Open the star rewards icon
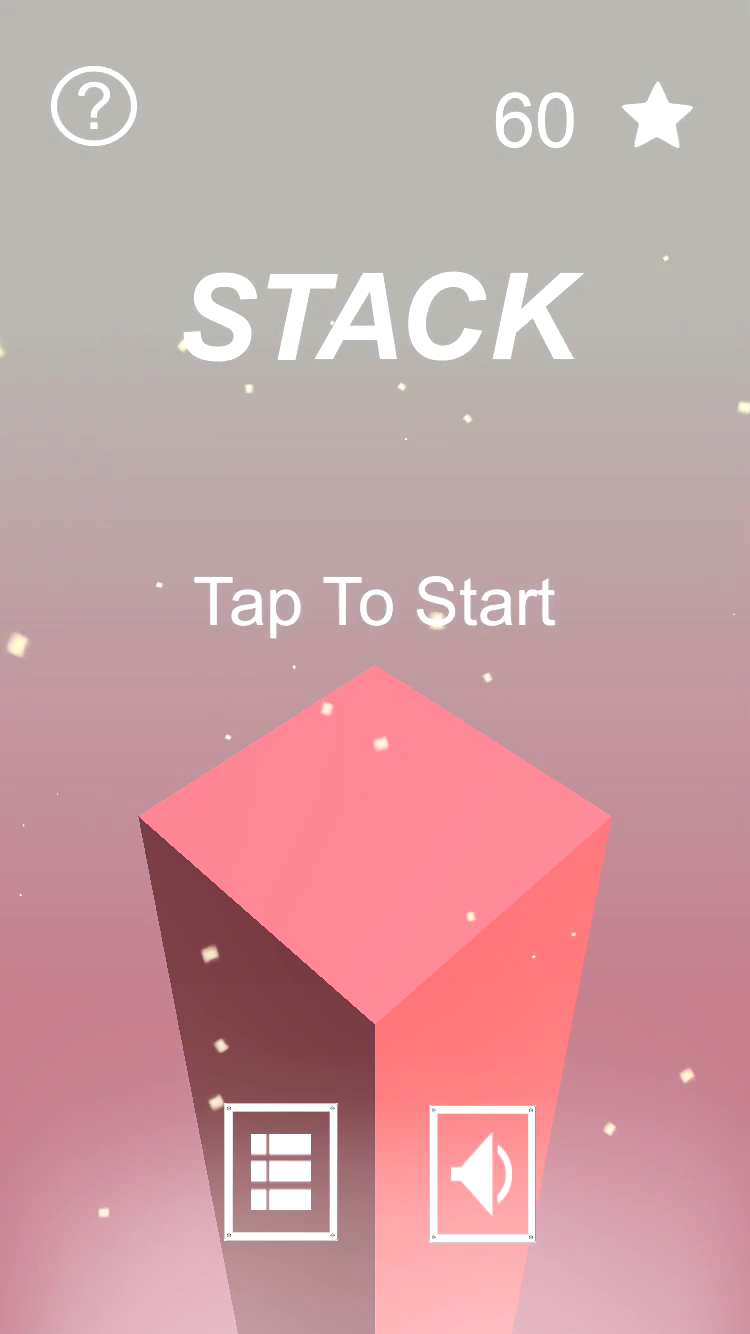This screenshot has width=750, height=1334. 657,118
